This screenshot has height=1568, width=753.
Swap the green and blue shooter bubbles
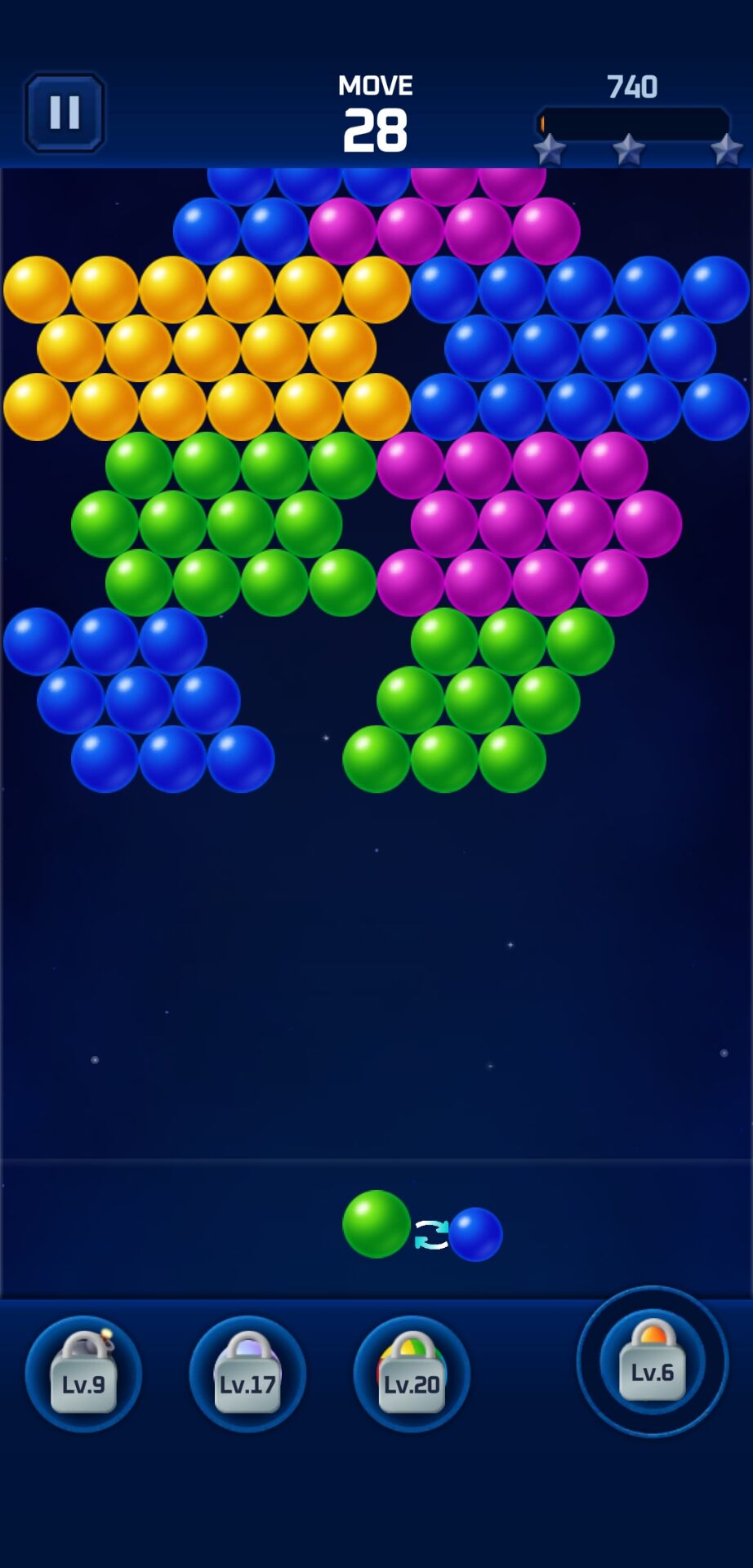click(431, 1234)
